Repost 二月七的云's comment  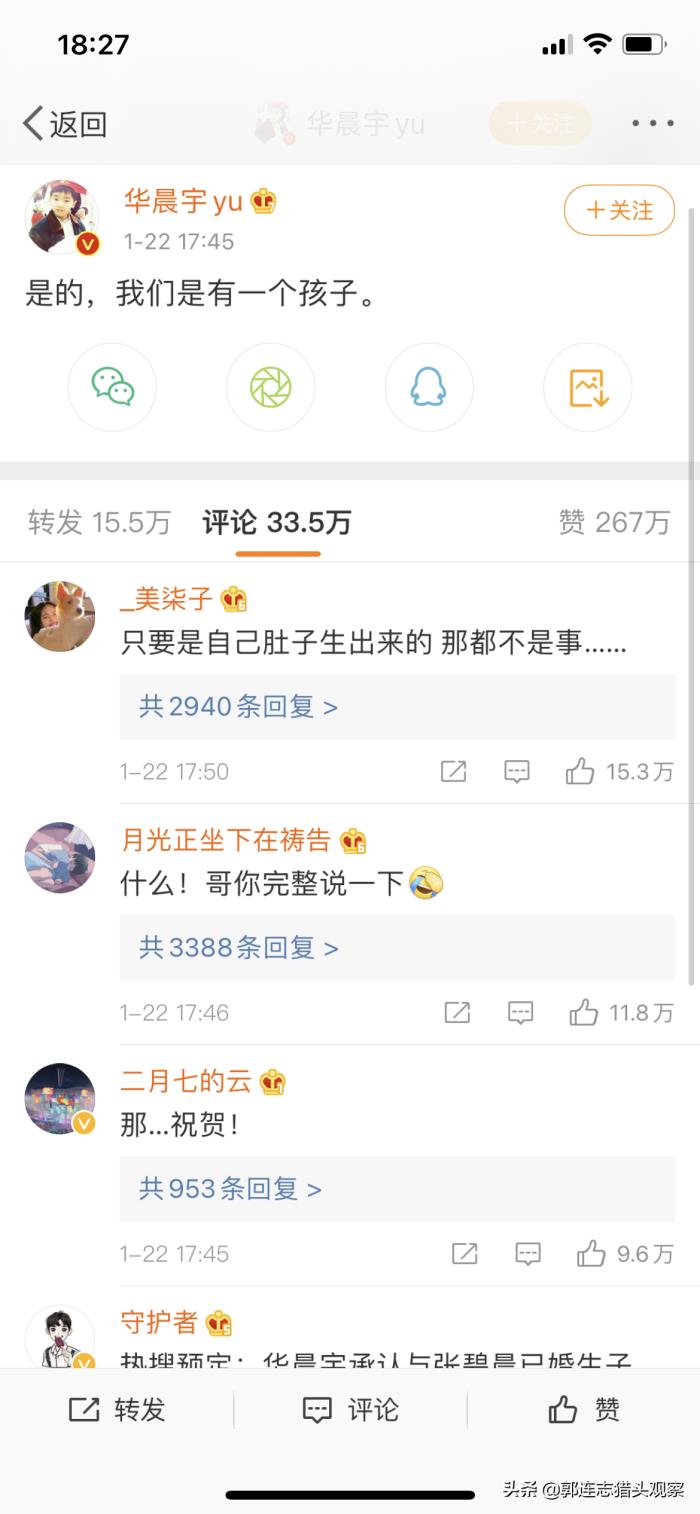pyautogui.click(x=464, y=1254)
